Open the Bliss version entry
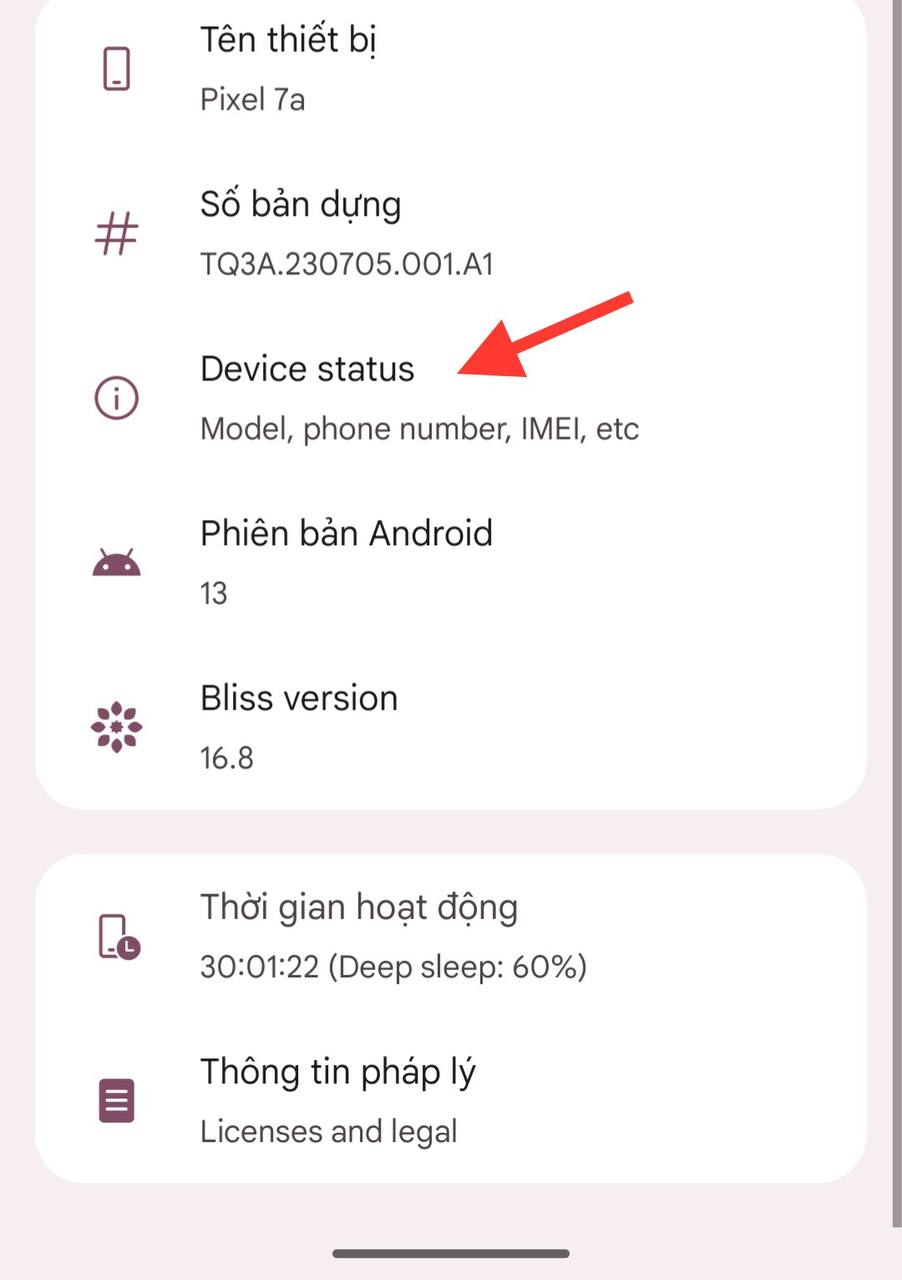 (450, 726)
